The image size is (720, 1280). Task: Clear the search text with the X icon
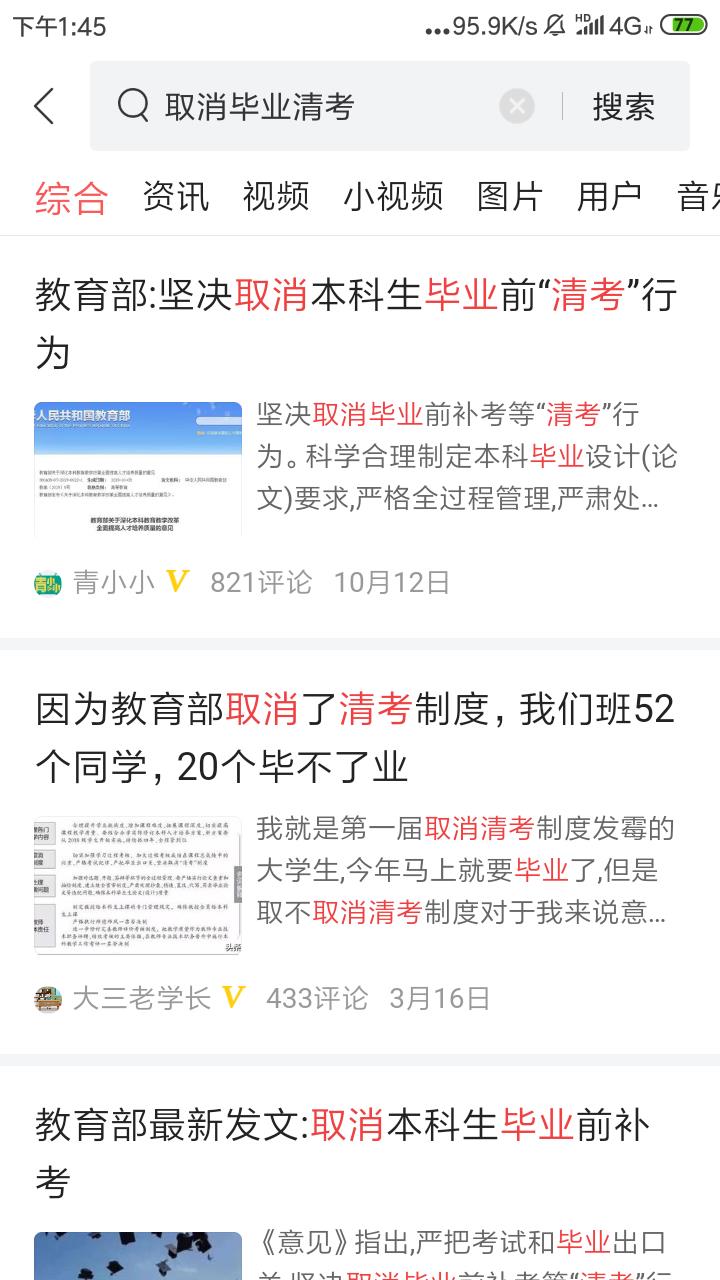point(517,106)
